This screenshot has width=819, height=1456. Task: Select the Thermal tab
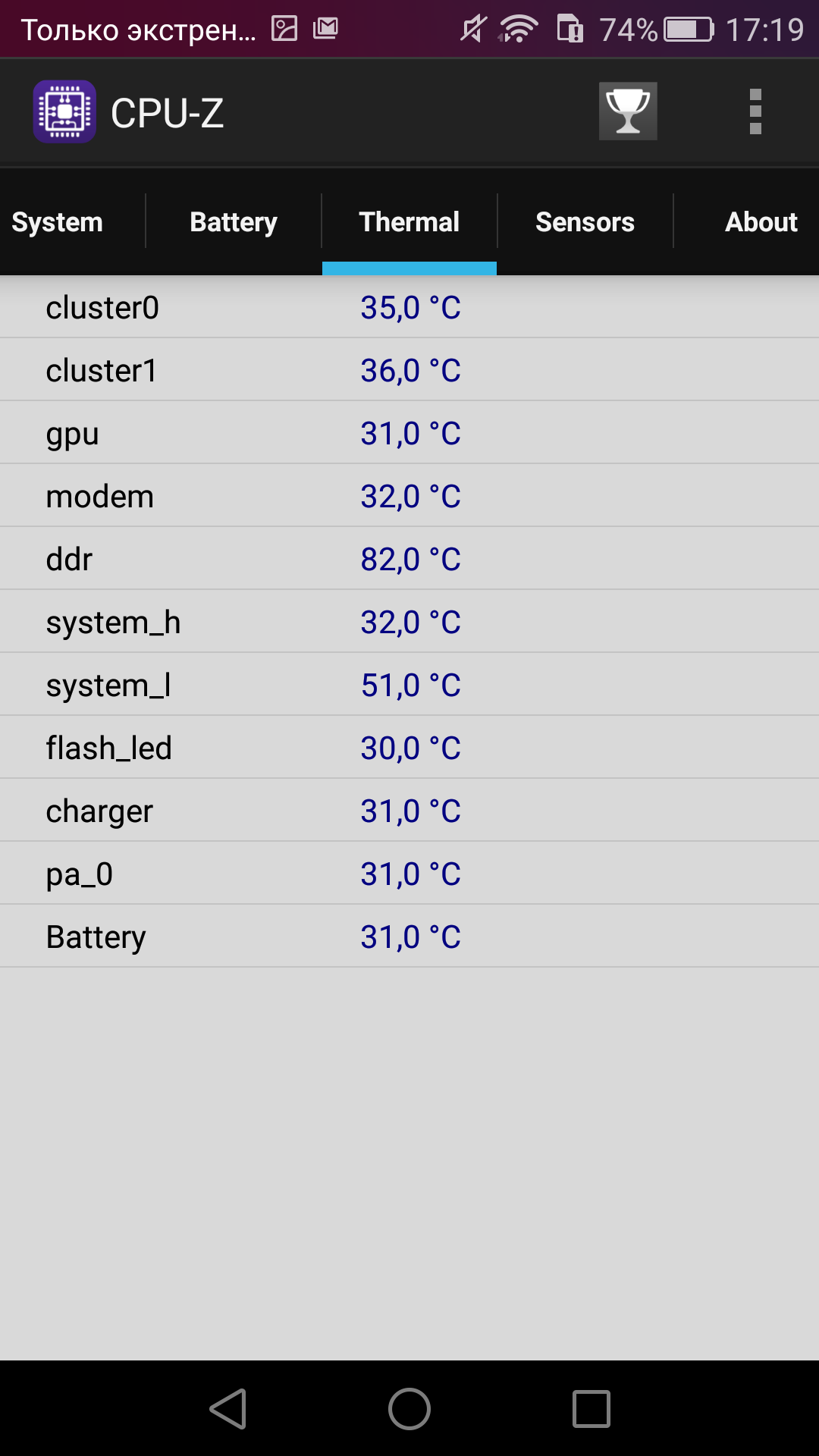click(x=409, y=222)
